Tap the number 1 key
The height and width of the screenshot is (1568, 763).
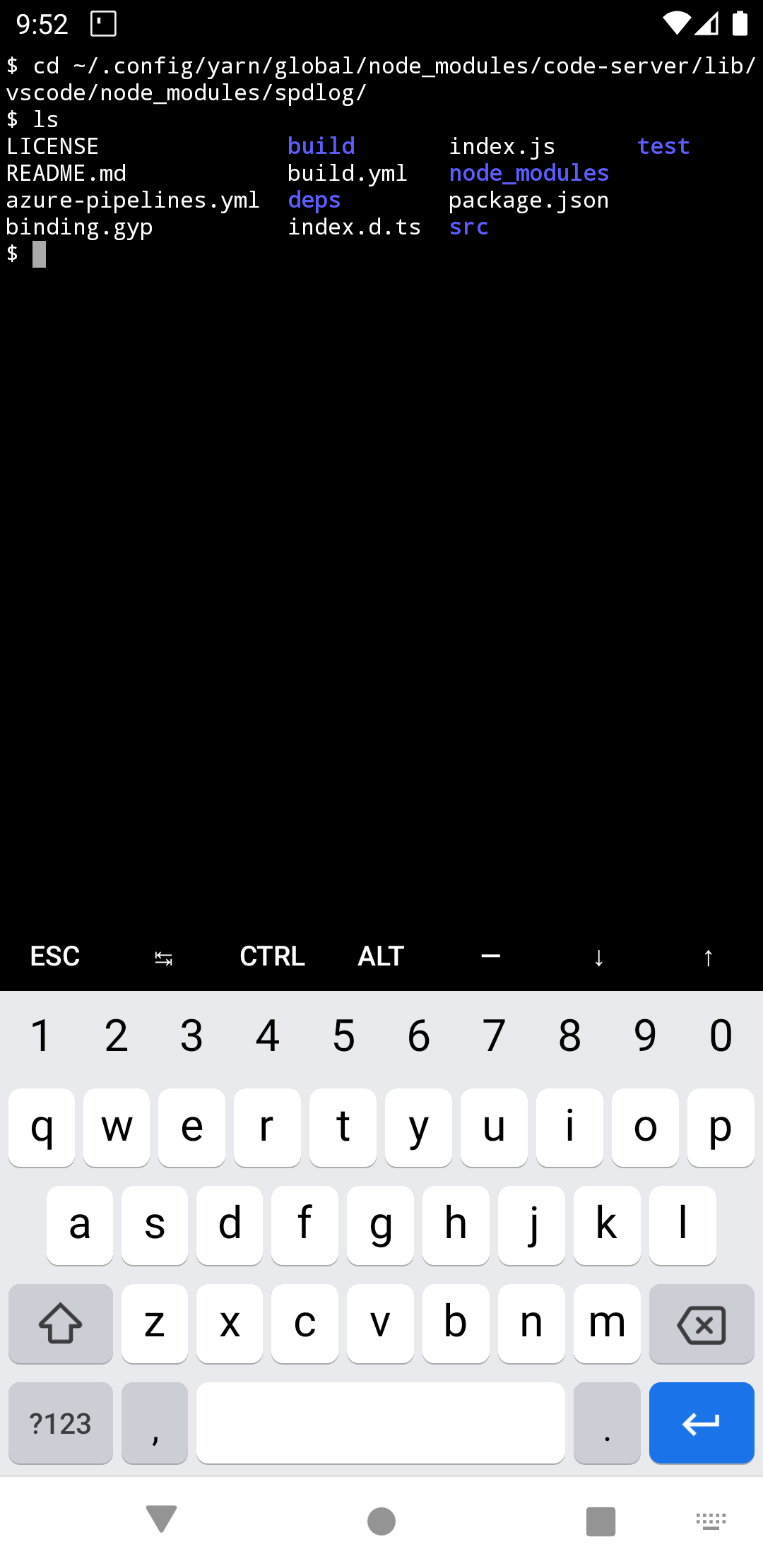pyautogui.click(x=41, y=1036)
